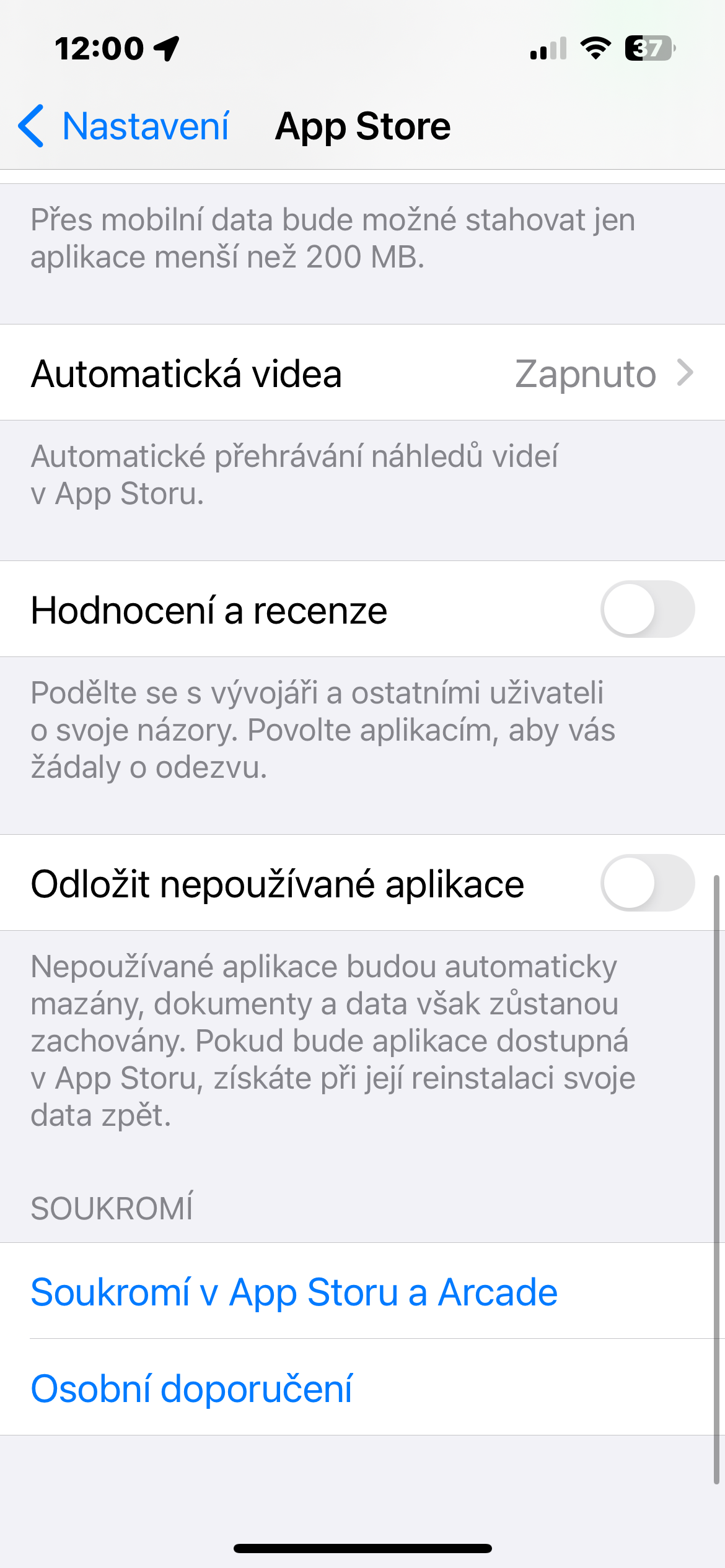
Task: Go back to Nastavení
Action: point(124,126)
